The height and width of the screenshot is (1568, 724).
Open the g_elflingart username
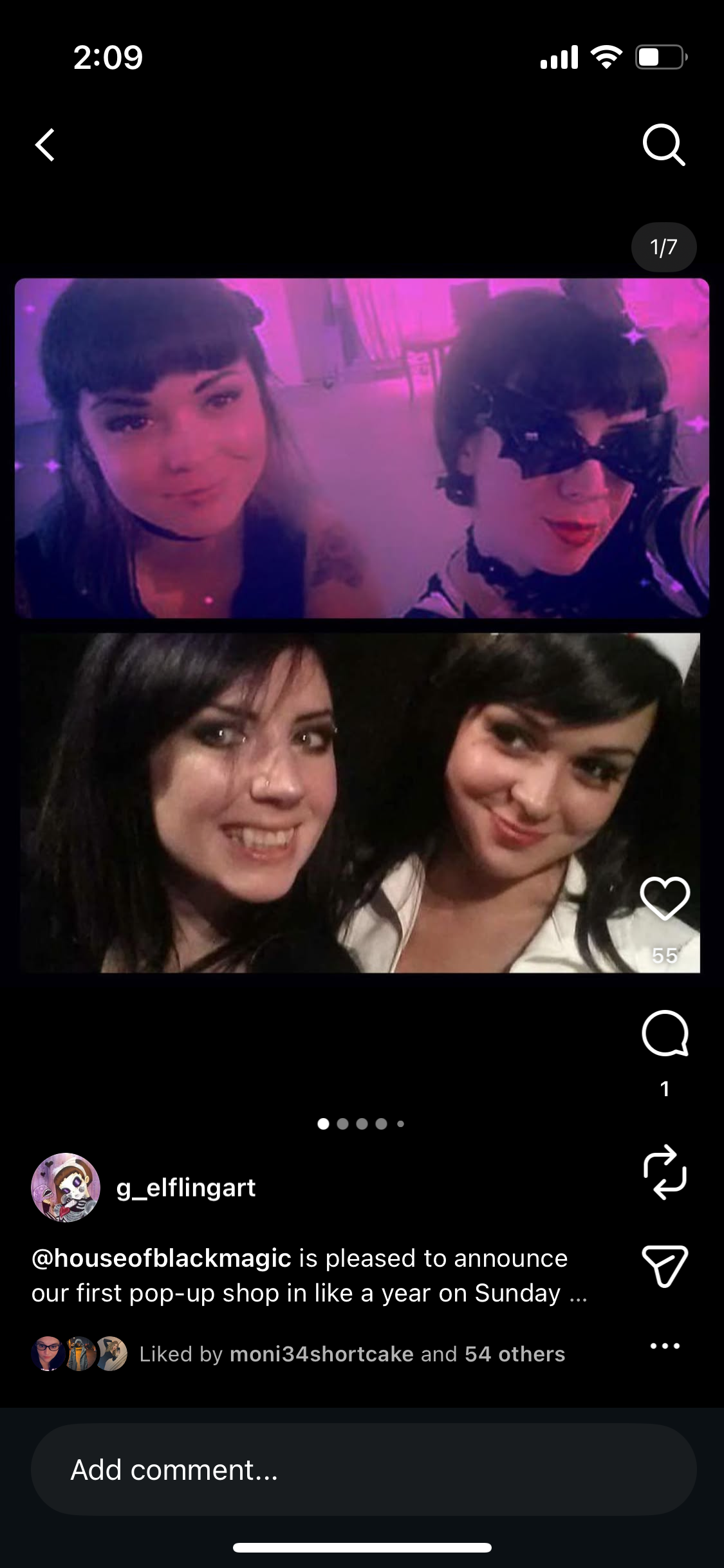point(186,1188)
